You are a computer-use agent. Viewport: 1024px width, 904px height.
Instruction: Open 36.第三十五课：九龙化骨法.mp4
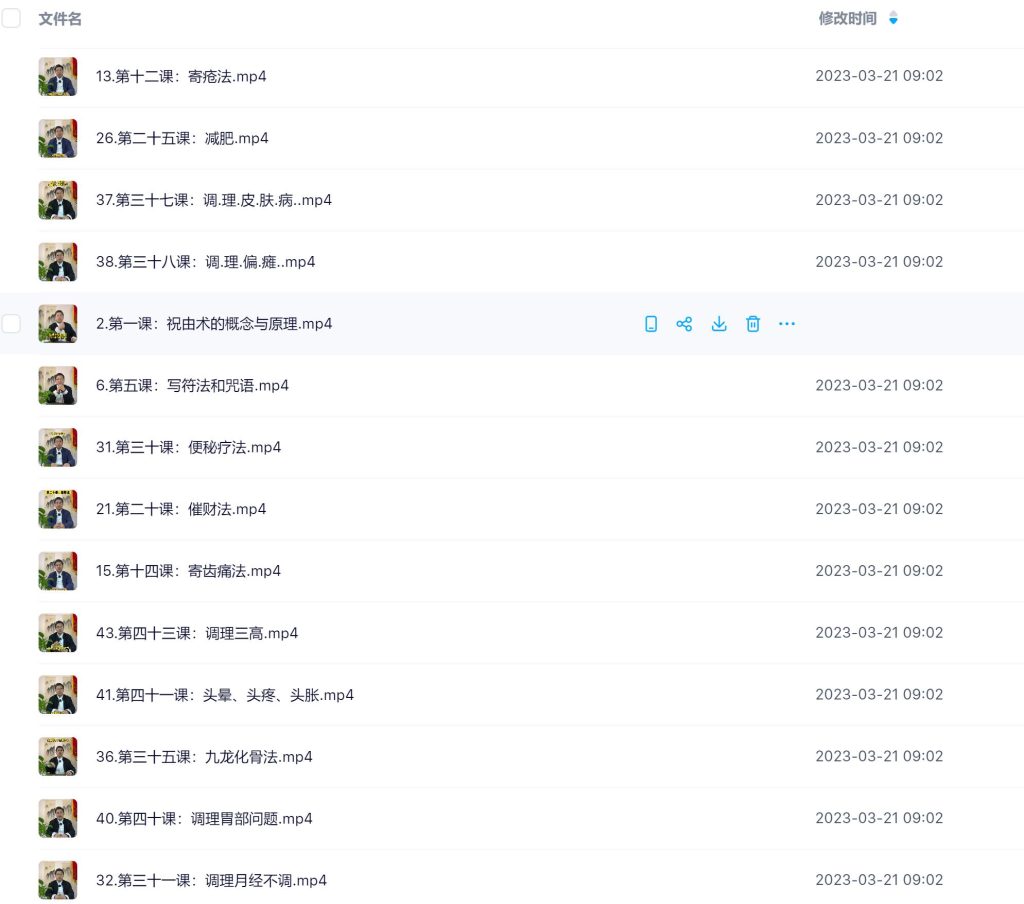(x=204, y=757)
